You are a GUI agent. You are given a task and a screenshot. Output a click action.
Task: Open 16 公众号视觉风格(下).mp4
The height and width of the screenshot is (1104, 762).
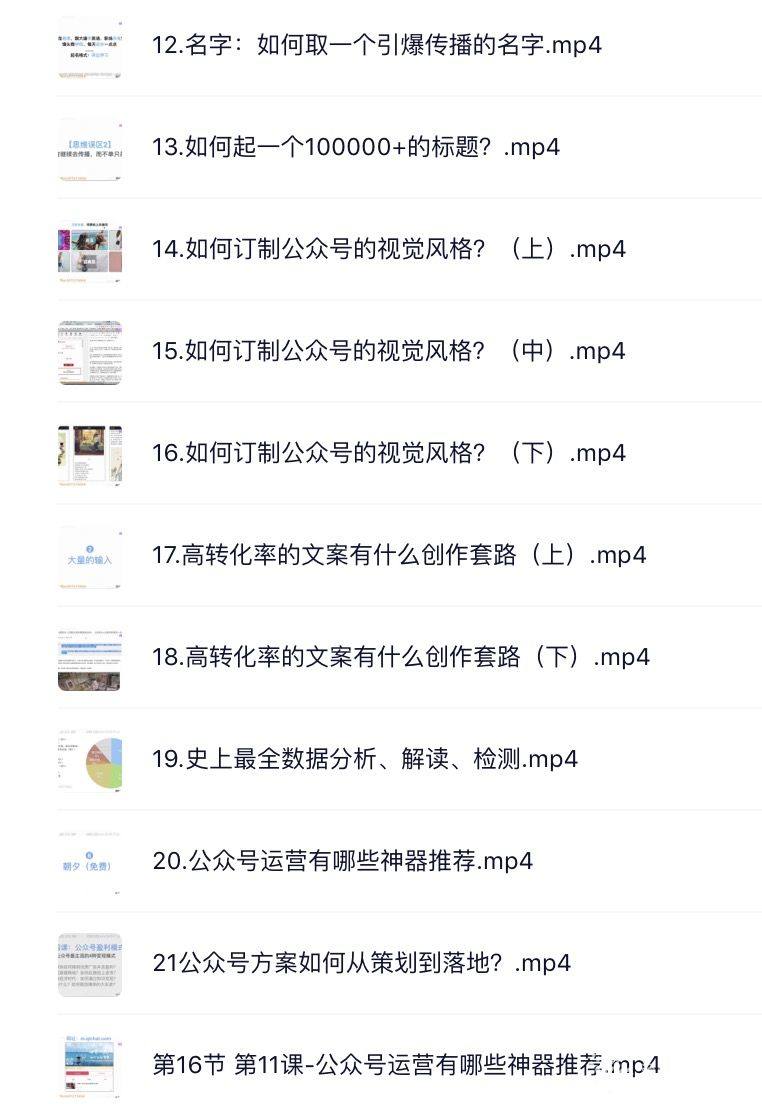pyautogui.click(x=388, y=453)
